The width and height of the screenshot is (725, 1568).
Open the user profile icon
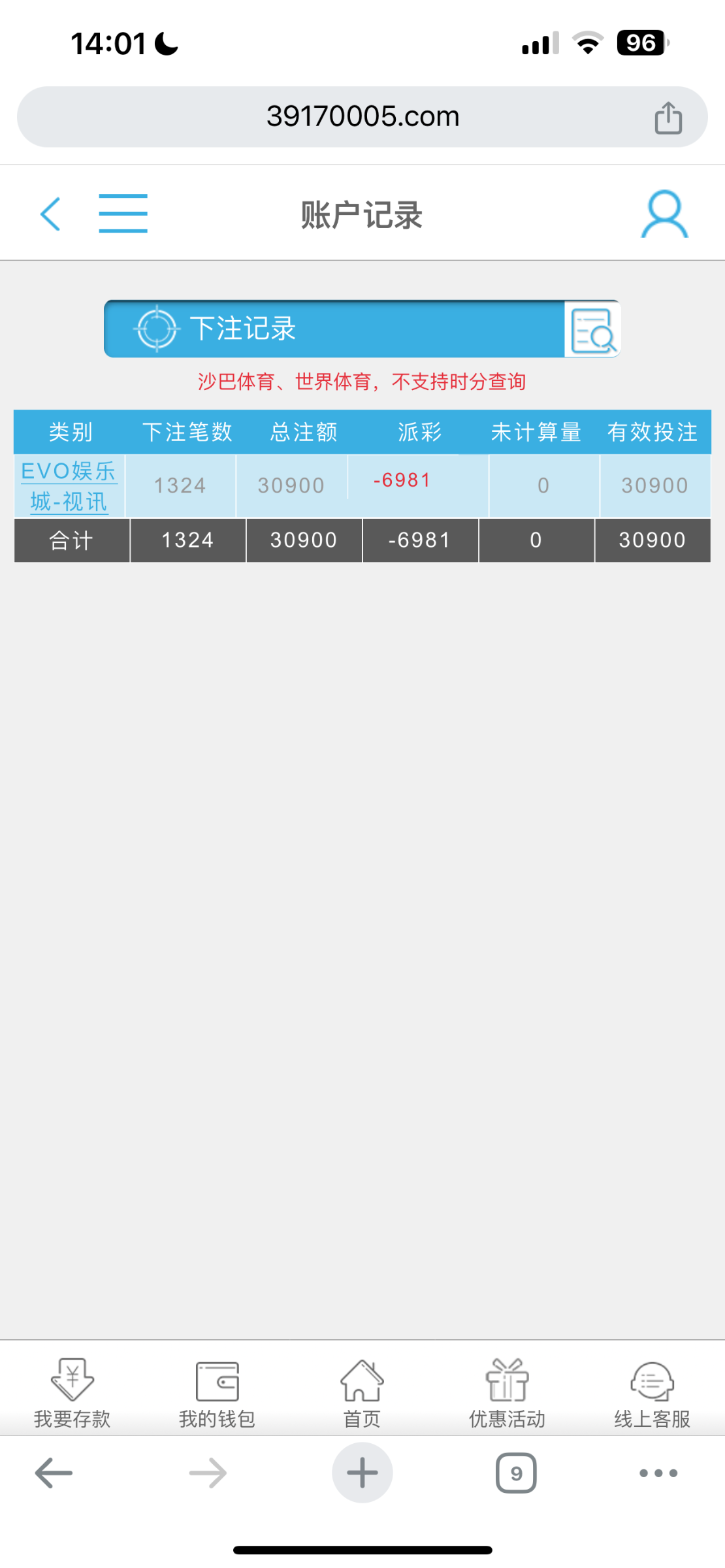tap(664, 214)
